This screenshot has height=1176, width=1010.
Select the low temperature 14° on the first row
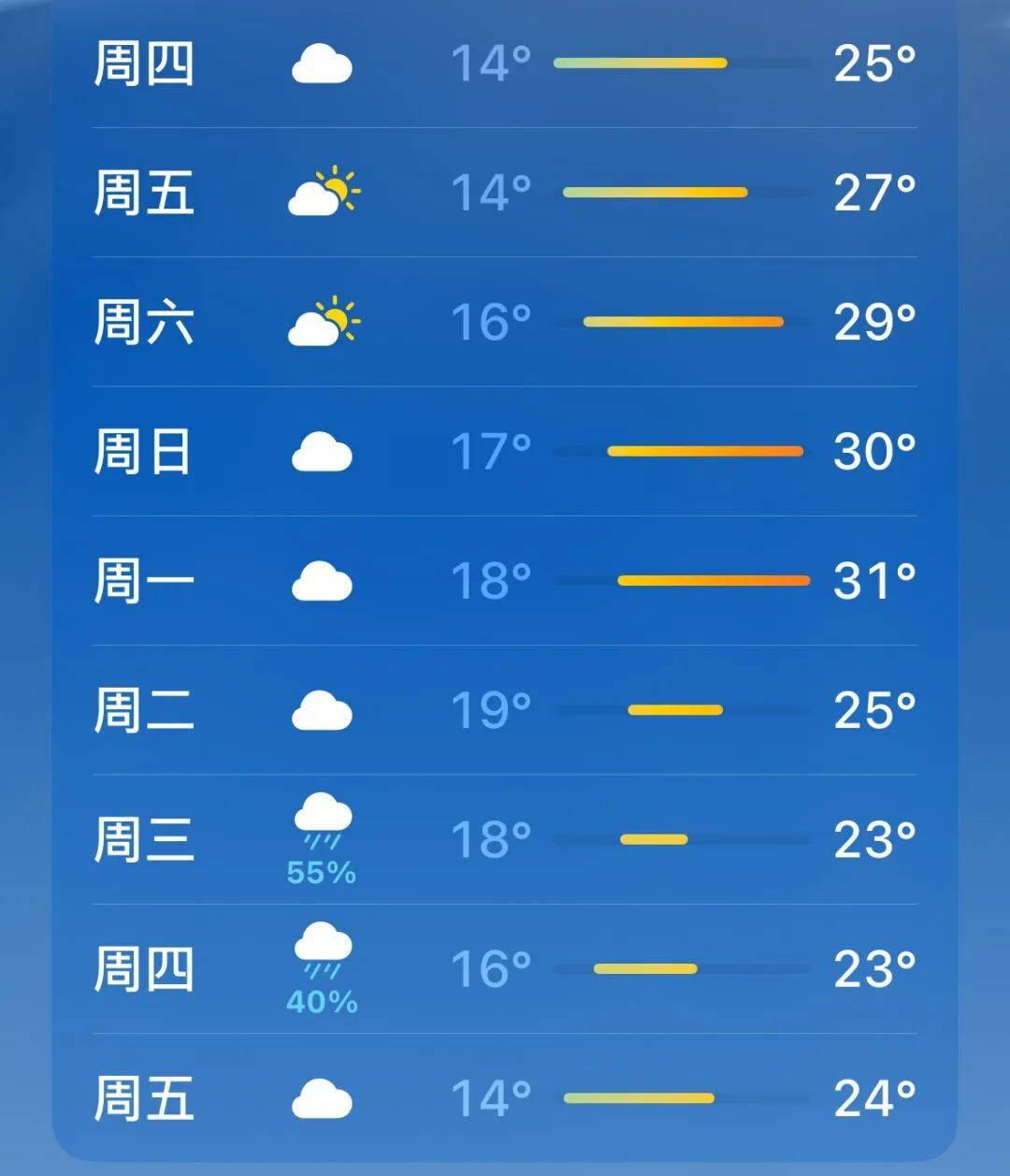[490, 64]
